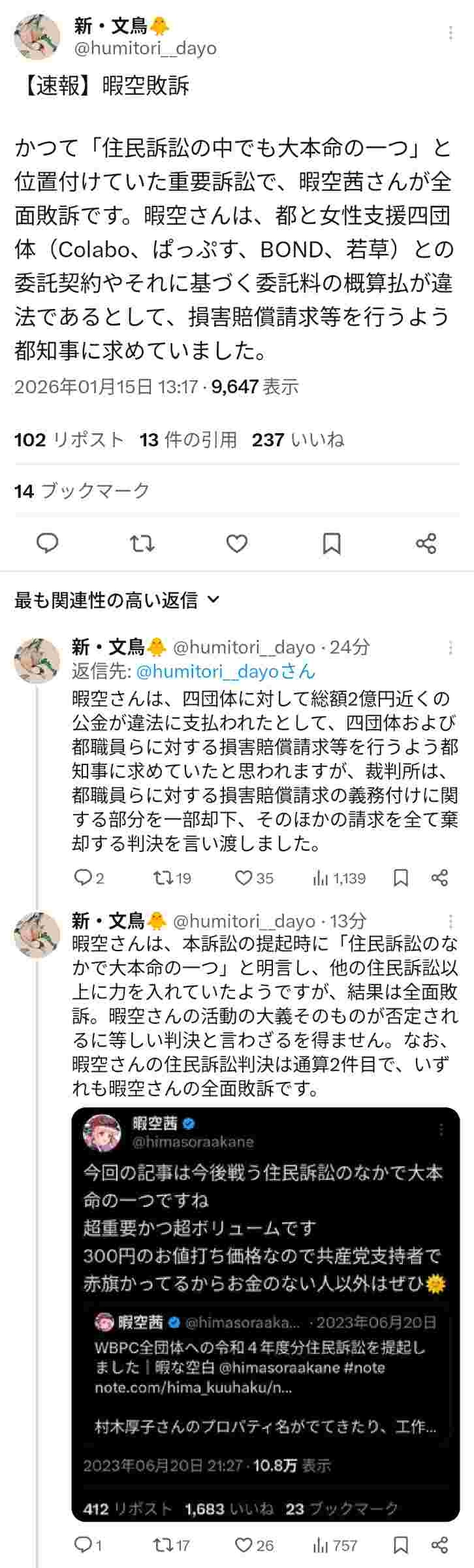Bookmark the 24分 reply

pyautogui.click(x=401, y=877)
